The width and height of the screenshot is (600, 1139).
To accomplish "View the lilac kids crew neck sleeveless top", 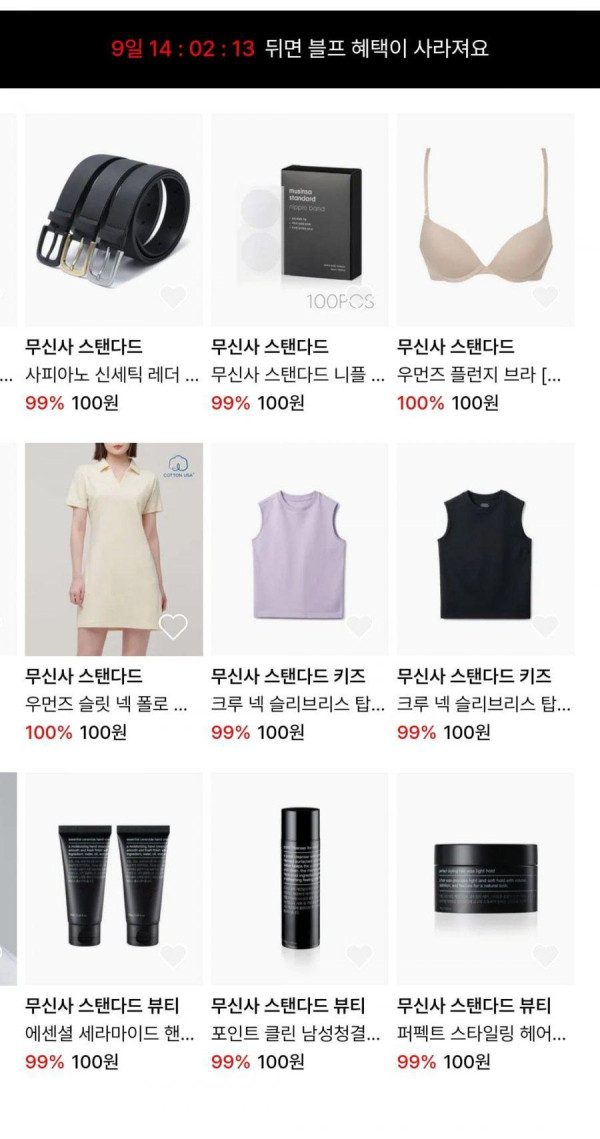I will [299, 548].
